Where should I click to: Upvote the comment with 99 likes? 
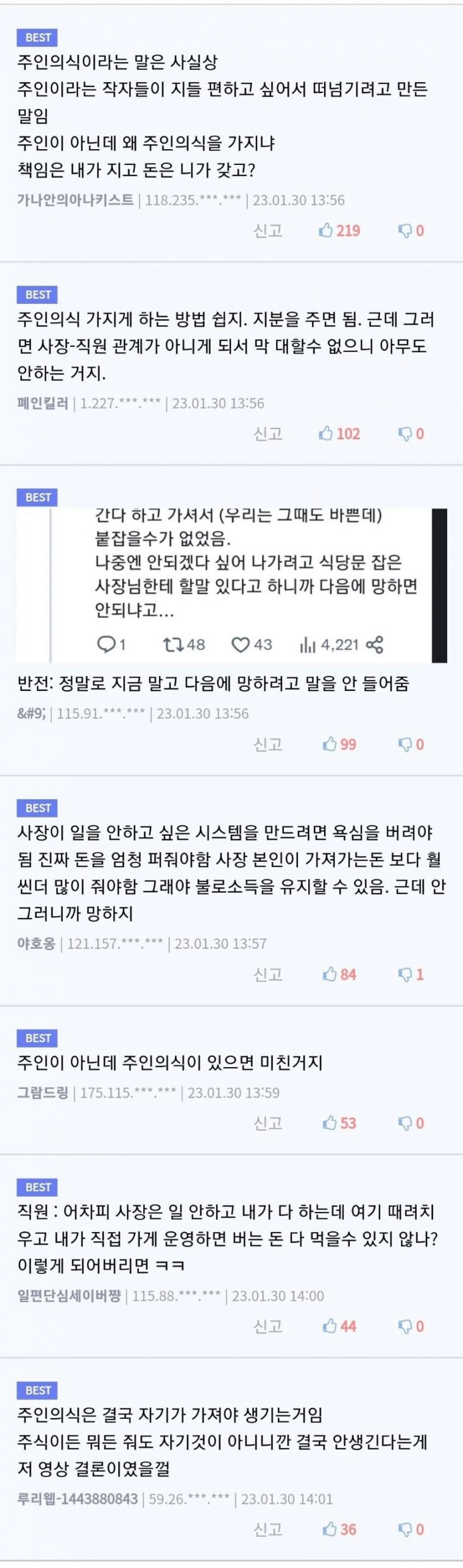click(339, 744)
